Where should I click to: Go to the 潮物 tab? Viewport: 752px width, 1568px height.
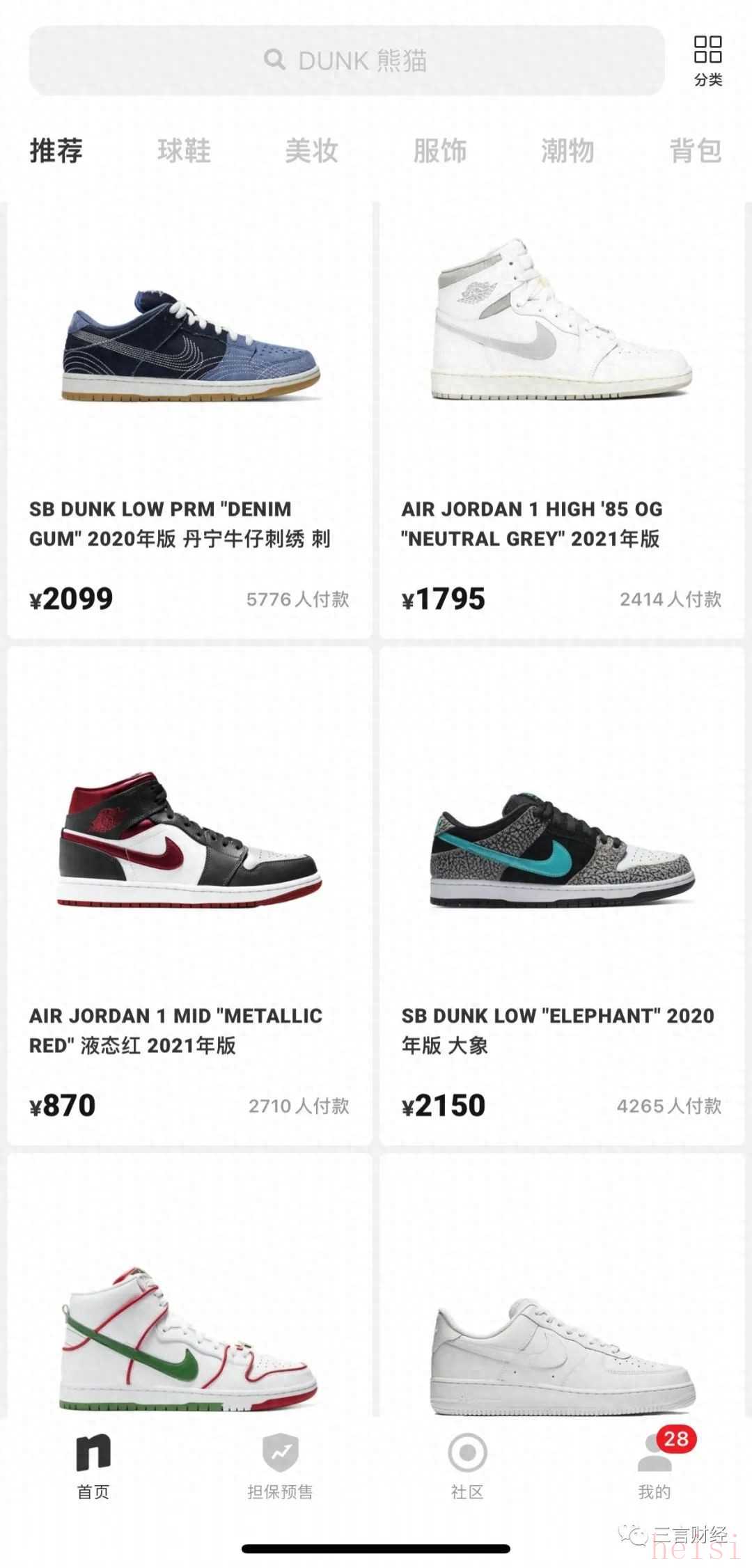click(567, 150)
